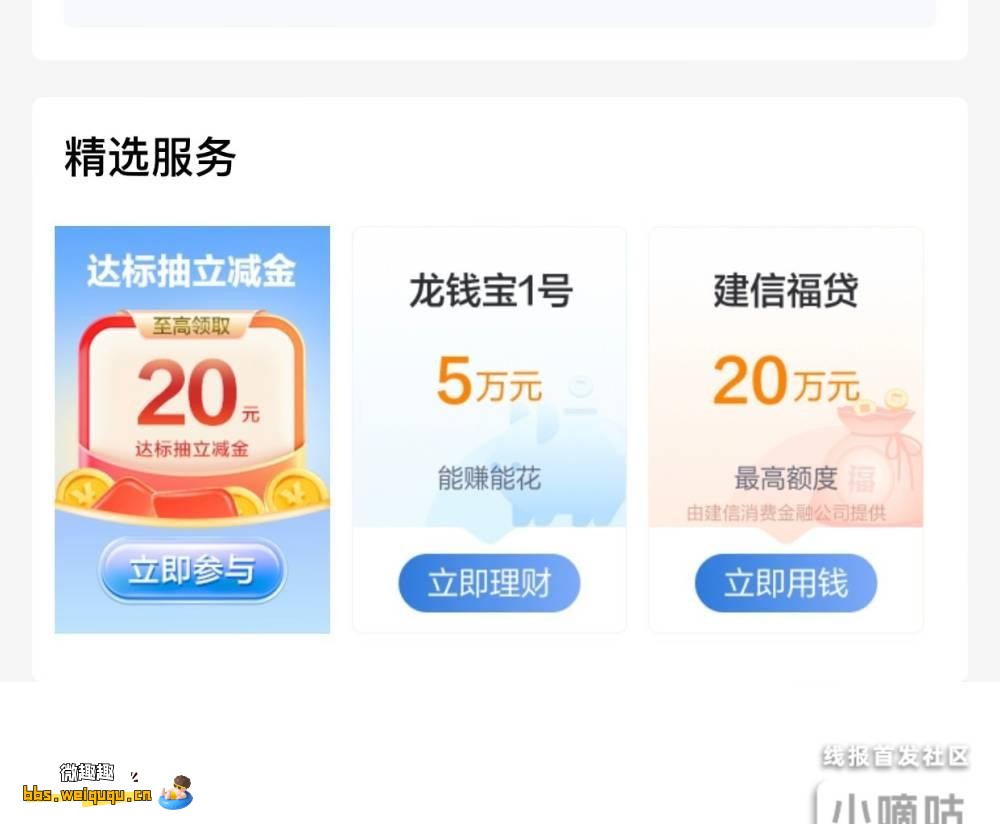Tap the 立即参与 button
The width and height of the screenshot is (1000, 824).
(191, 570)
